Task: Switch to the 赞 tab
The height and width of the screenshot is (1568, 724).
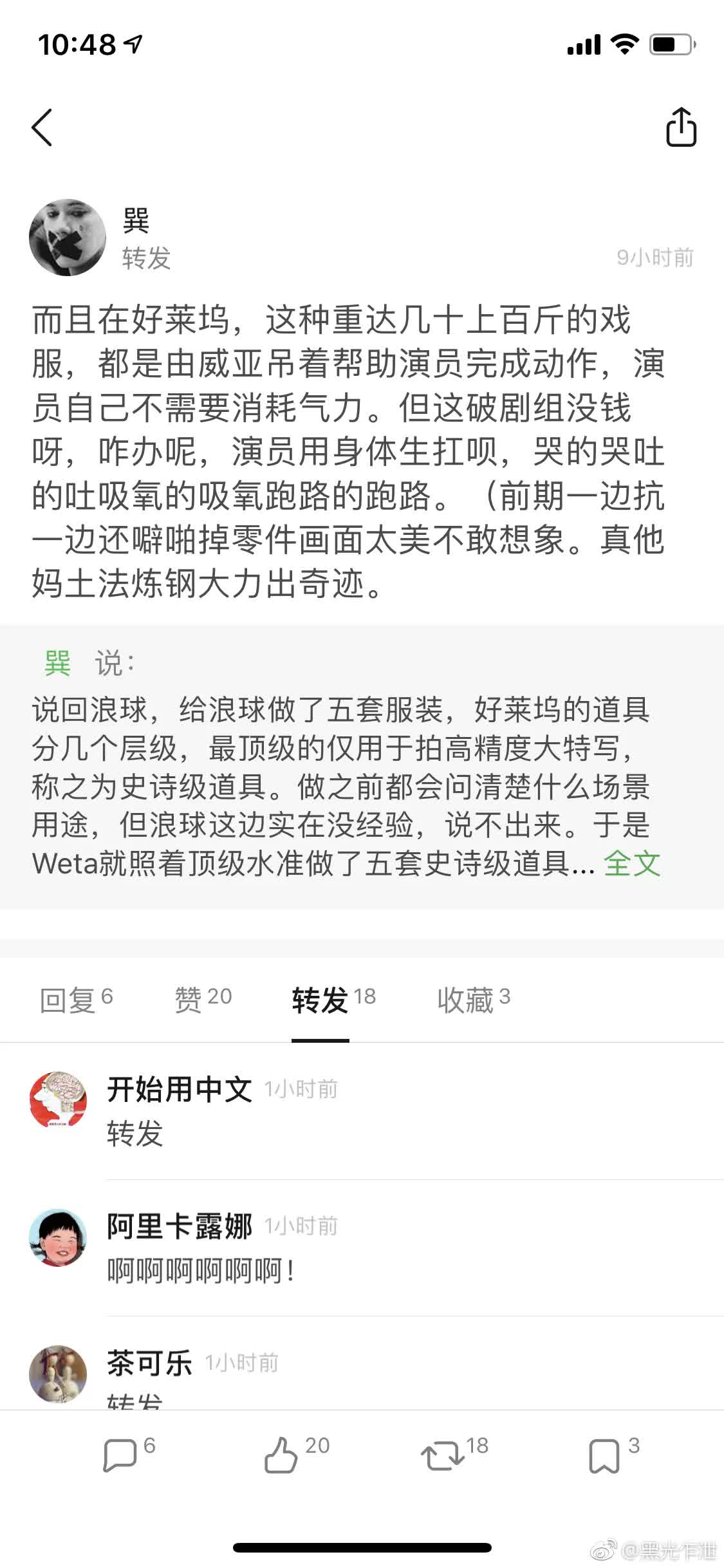Action: tap(203, 1000)
